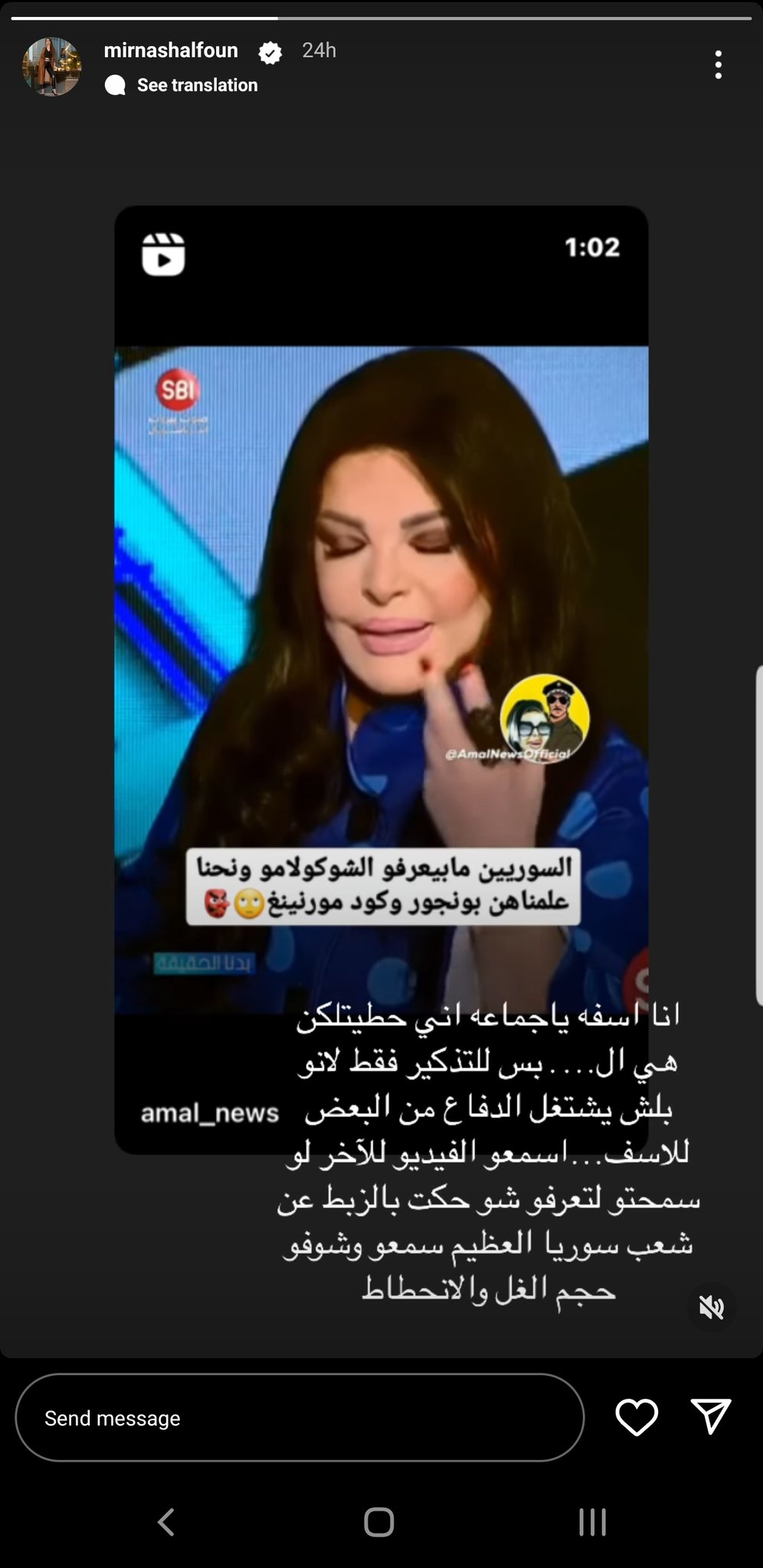
Task: Open the shared amal_news reel
Action: 381,612
